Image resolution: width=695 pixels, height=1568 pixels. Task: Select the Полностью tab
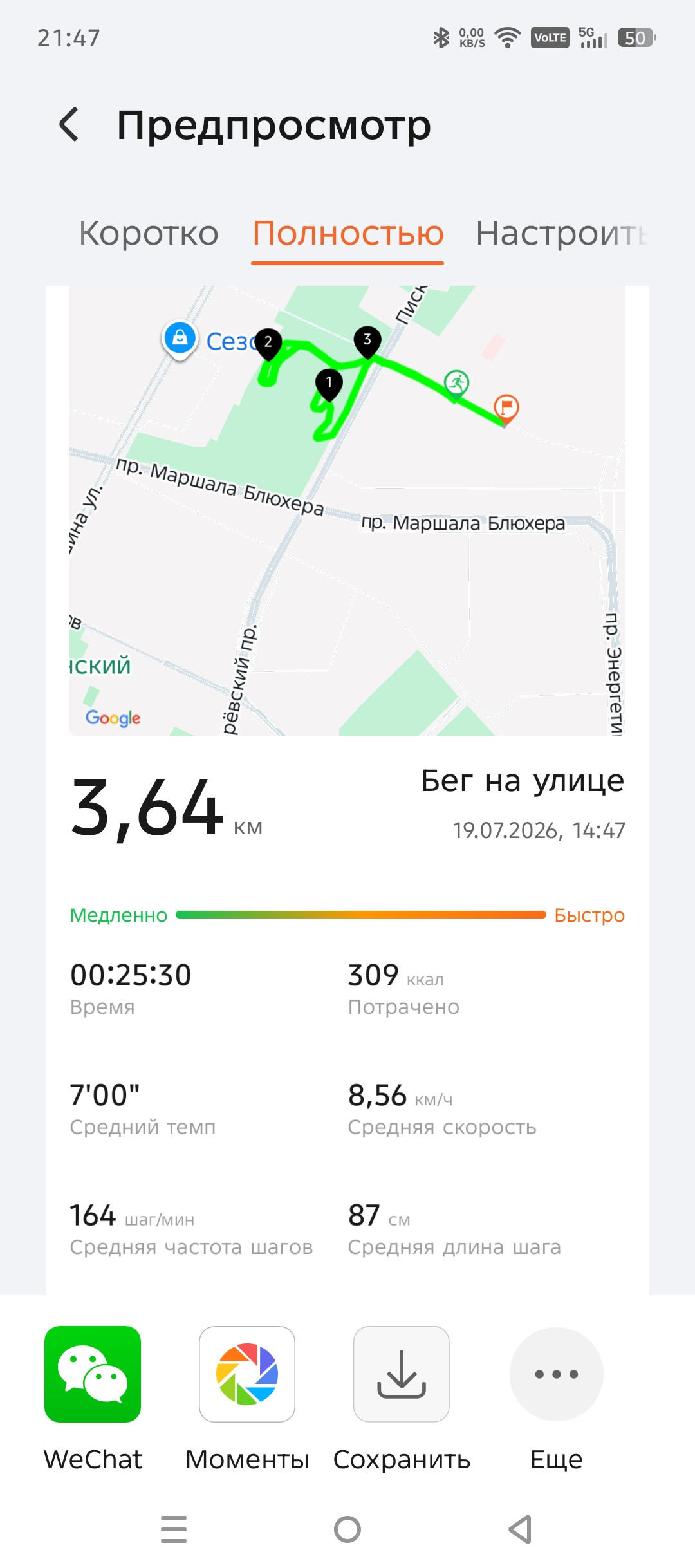(x=347, y=233)
